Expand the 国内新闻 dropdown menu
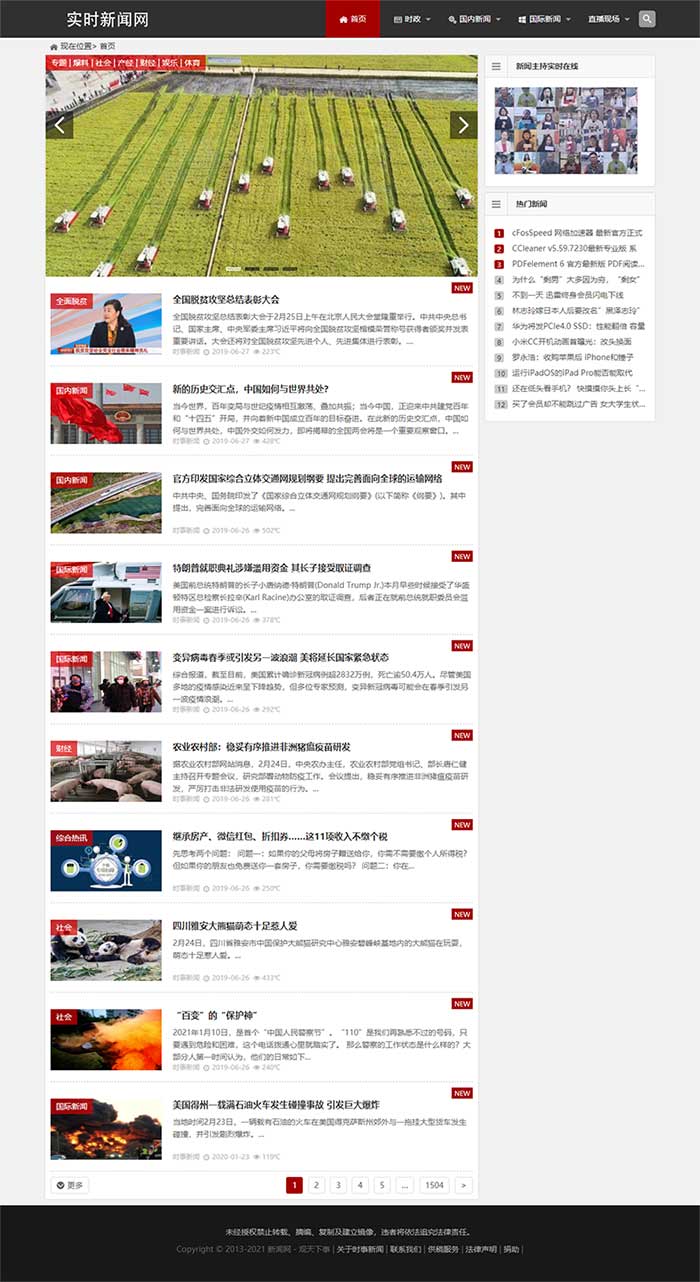The width and height of the screenshot is (700, 1282). 474,18
